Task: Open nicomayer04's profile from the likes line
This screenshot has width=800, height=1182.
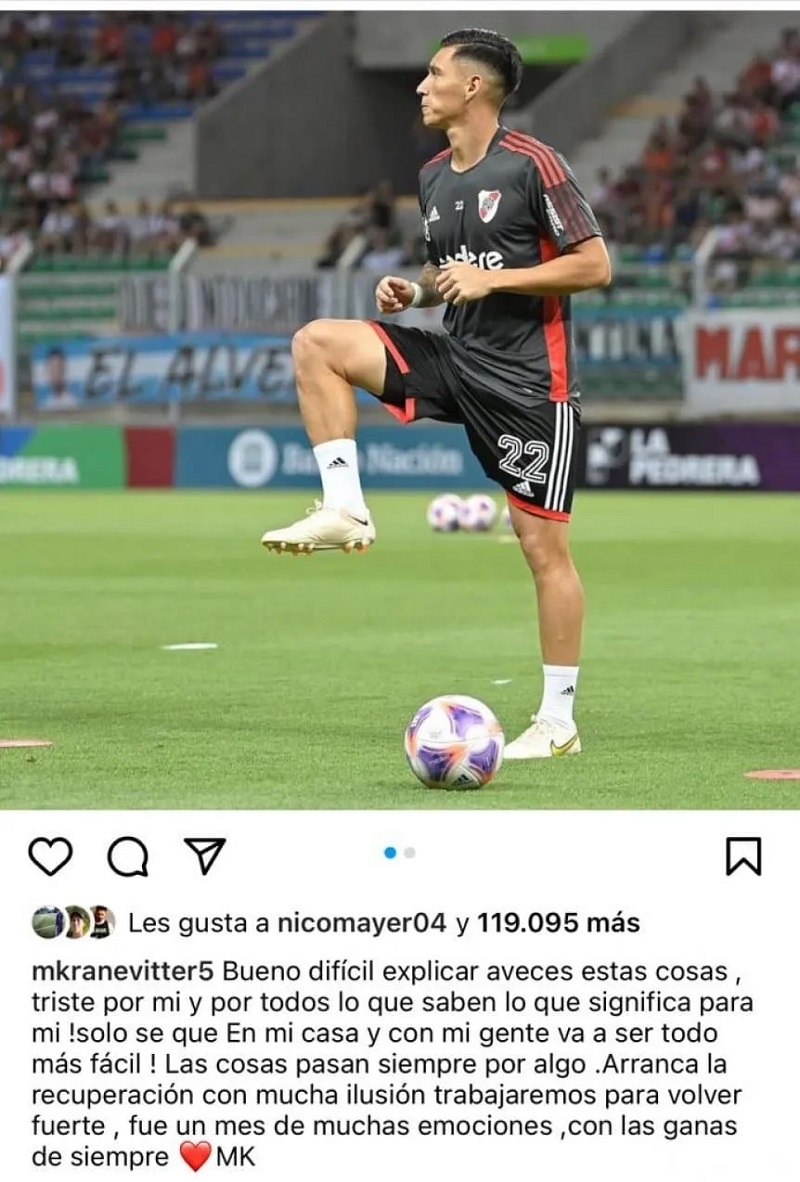Action: (362, 922)
